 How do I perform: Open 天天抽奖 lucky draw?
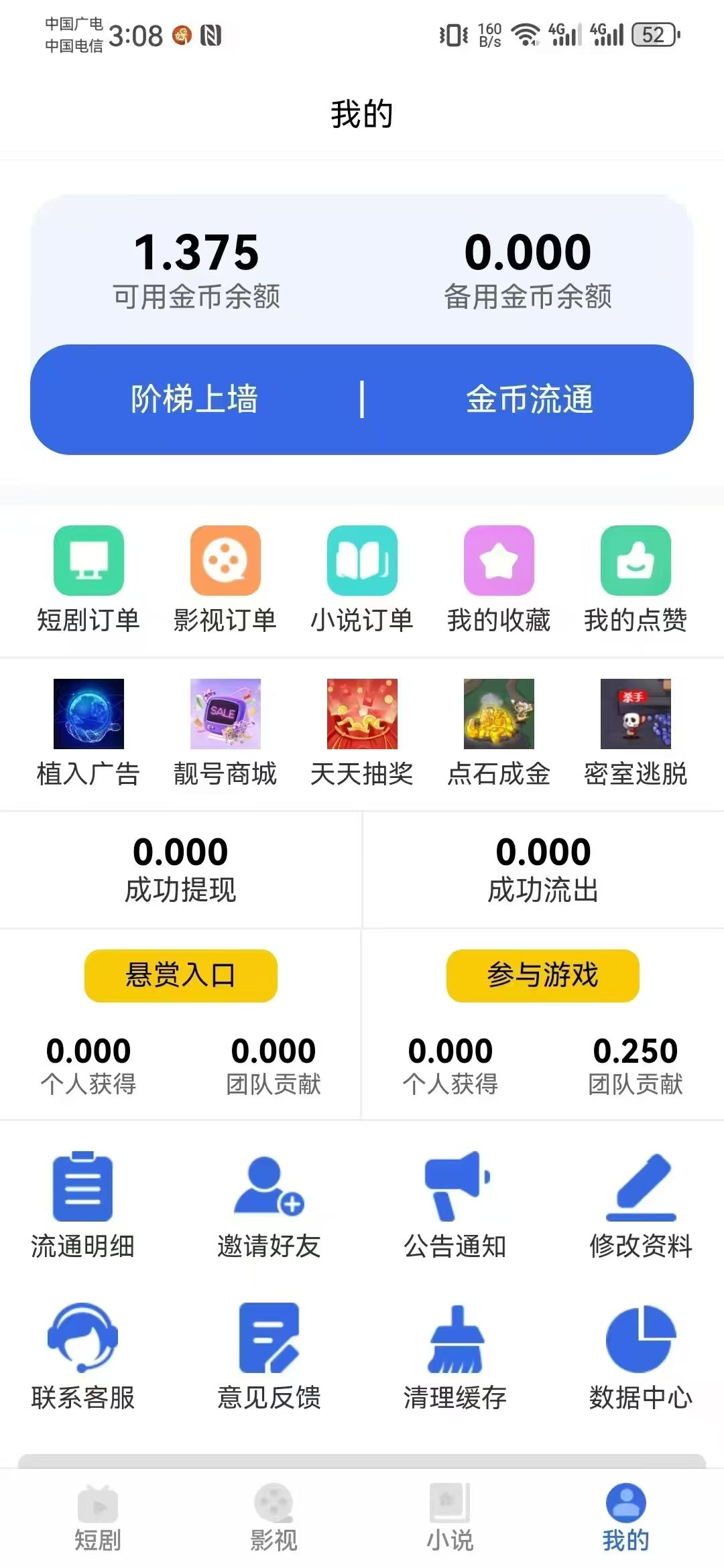point(362,734)
